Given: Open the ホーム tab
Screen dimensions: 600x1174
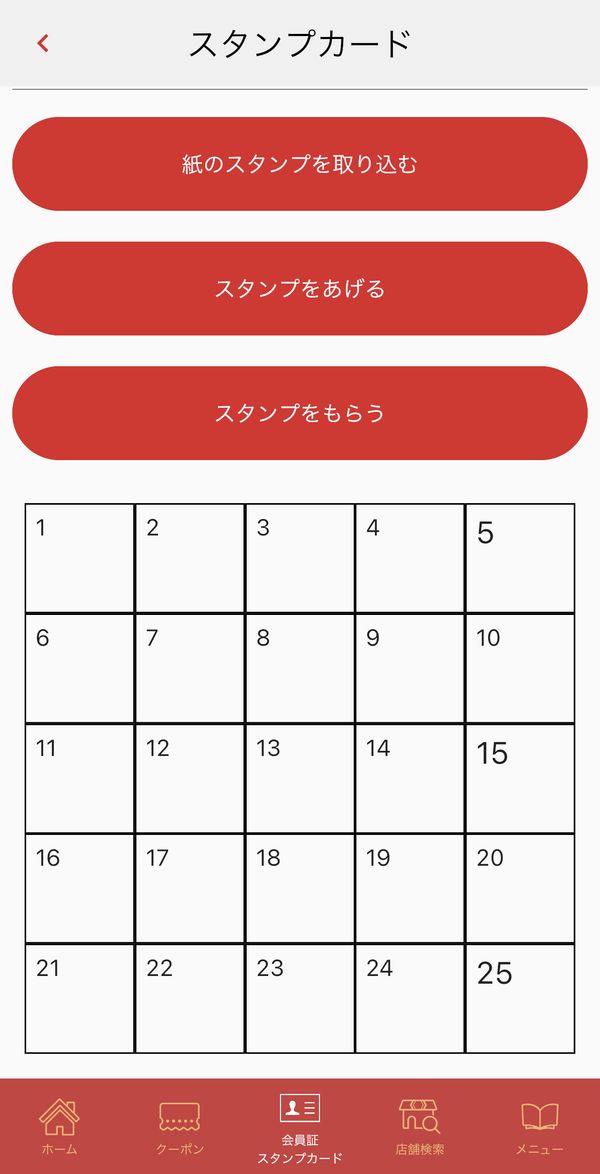Looking at the screenshot, I should [x=59, y=1126].
